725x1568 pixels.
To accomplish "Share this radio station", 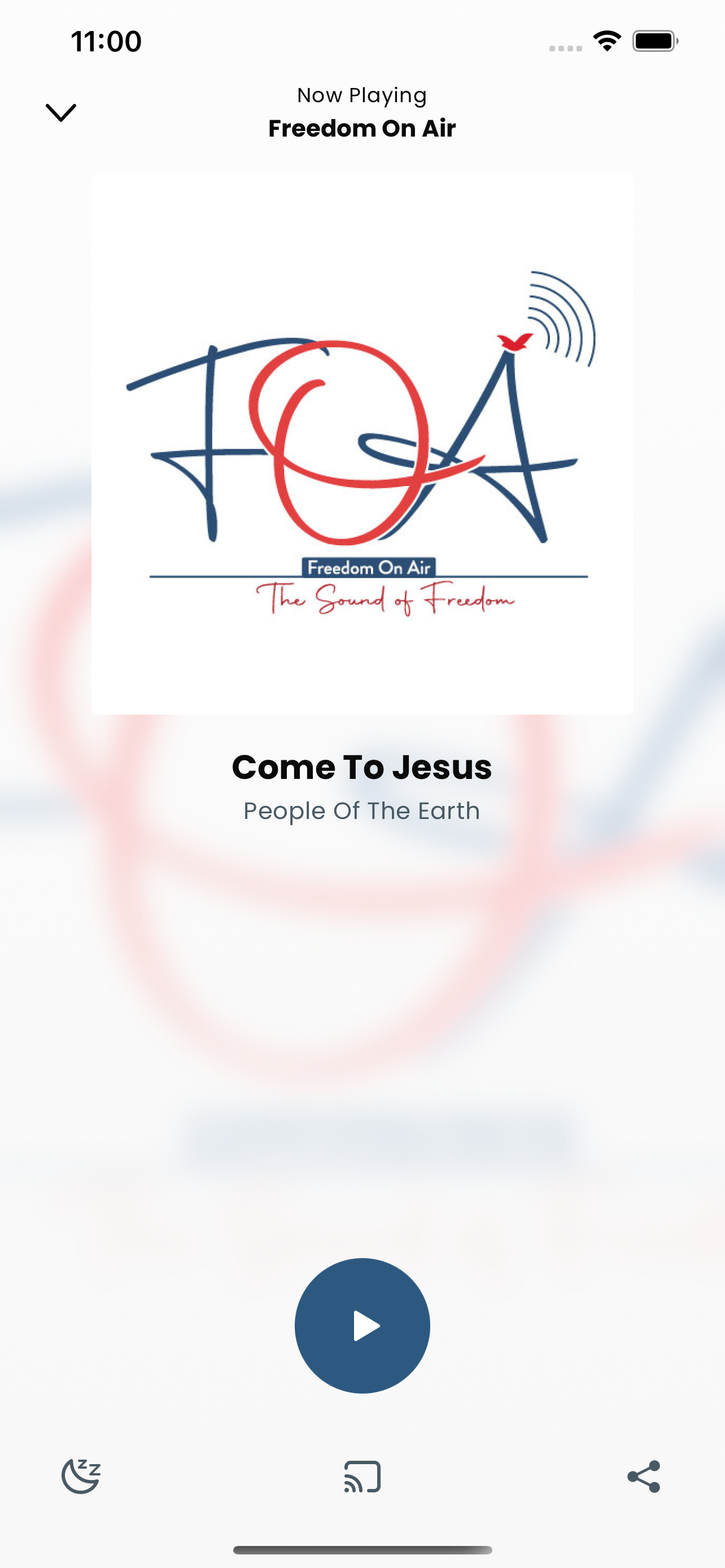I will pyautogui.click(x=644, y=1476).
